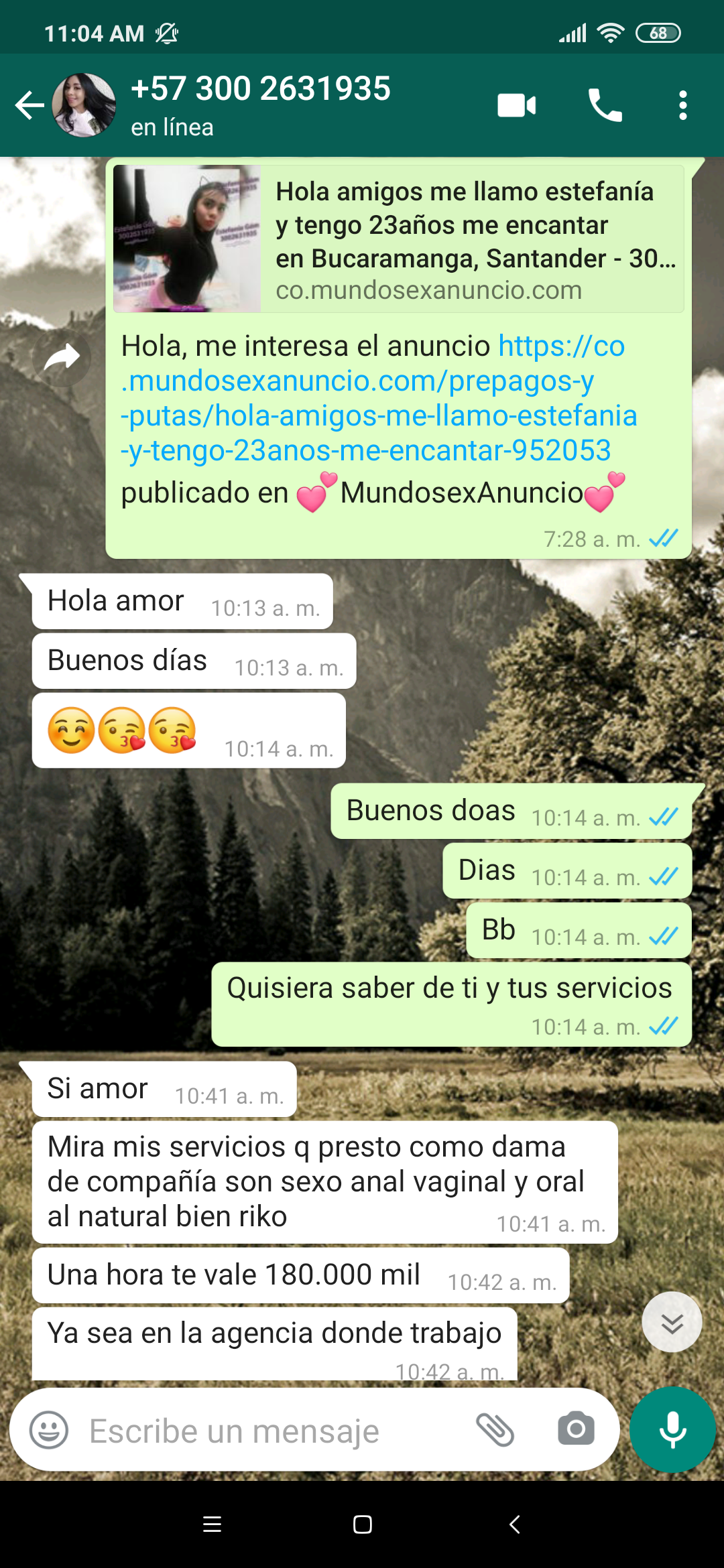Open the emoji picker
Viewport: 724px width, 1568px height.
click(x=49, y=1431)
